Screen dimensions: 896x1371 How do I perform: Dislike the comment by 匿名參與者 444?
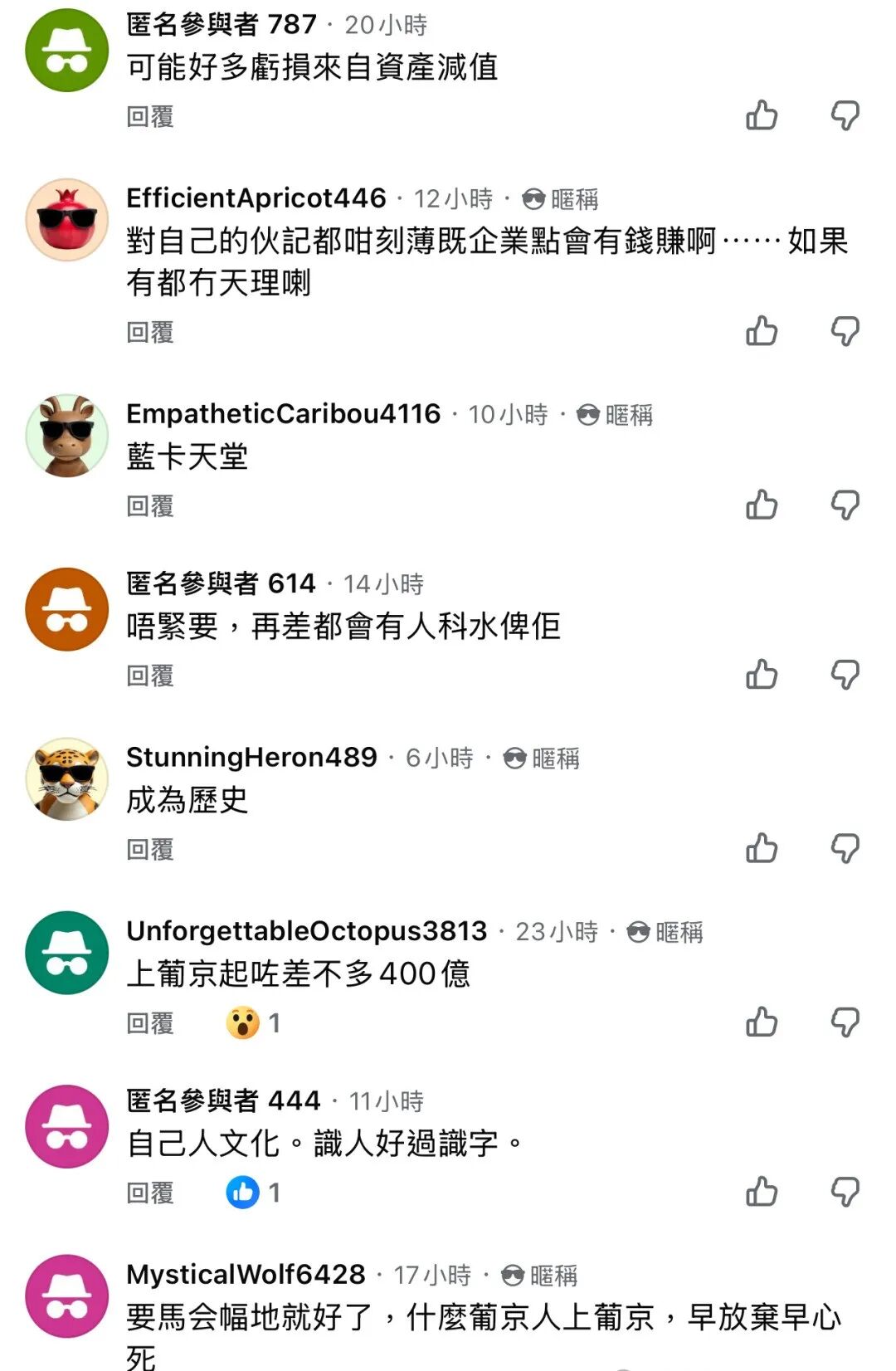pos(845,1192)
